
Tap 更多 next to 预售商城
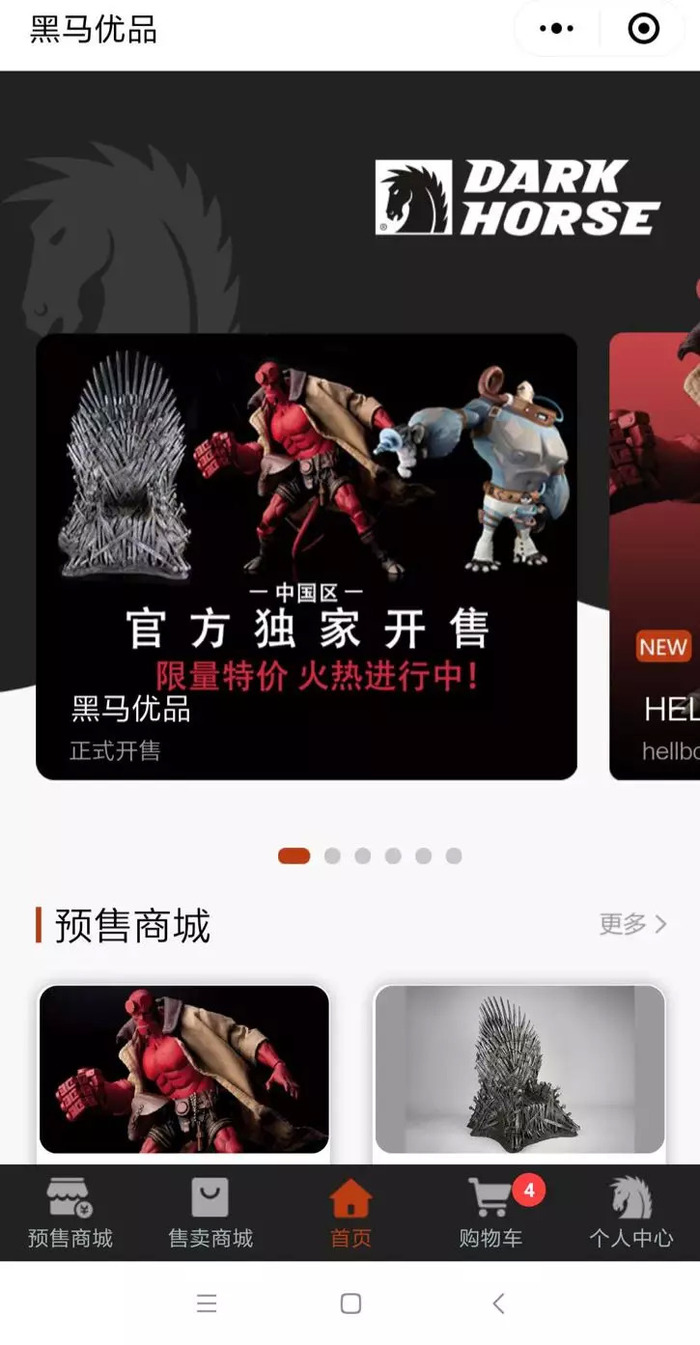pos(632,924)
